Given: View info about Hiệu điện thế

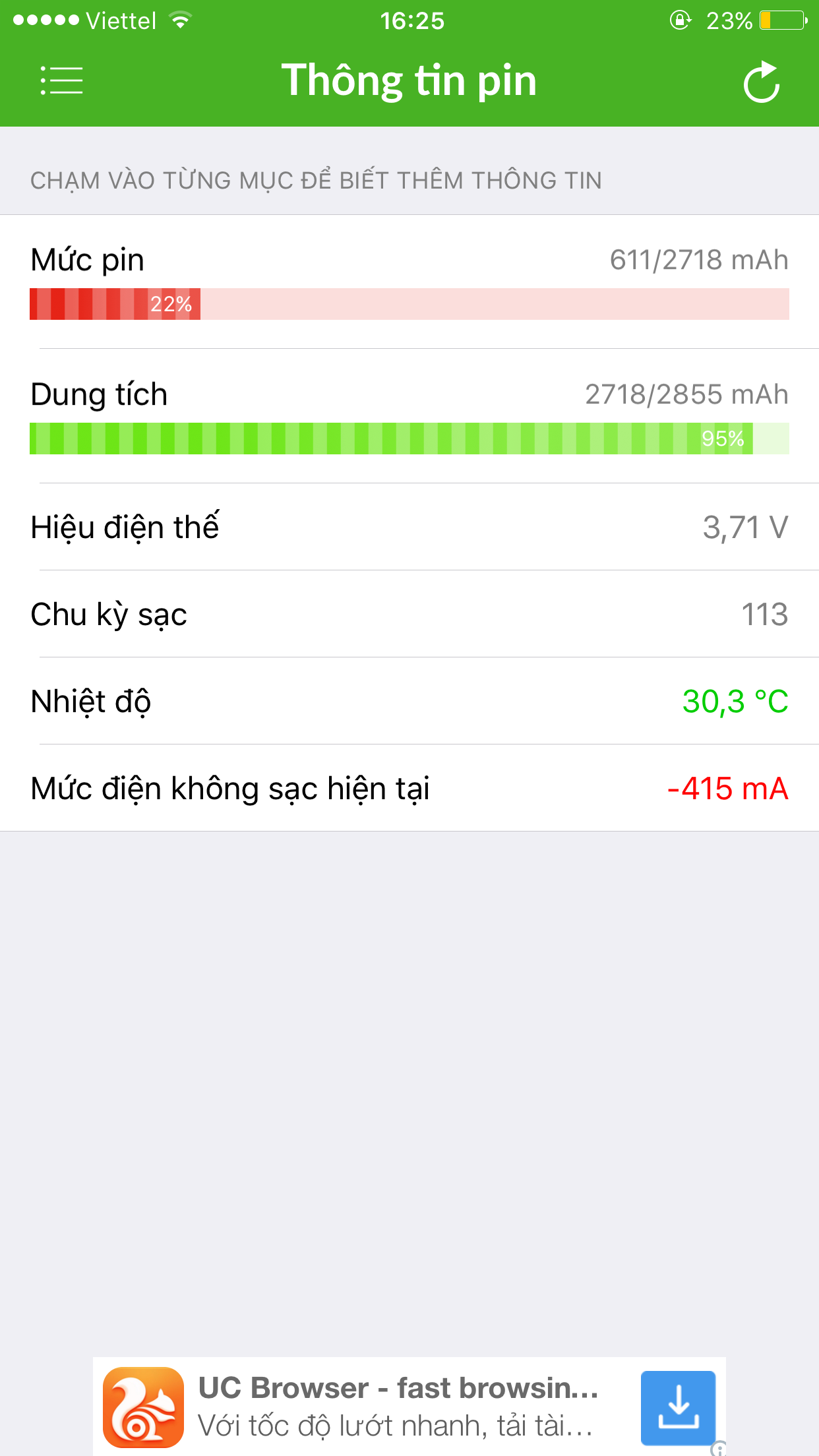Looking at the screenshot, I should 409,527.
